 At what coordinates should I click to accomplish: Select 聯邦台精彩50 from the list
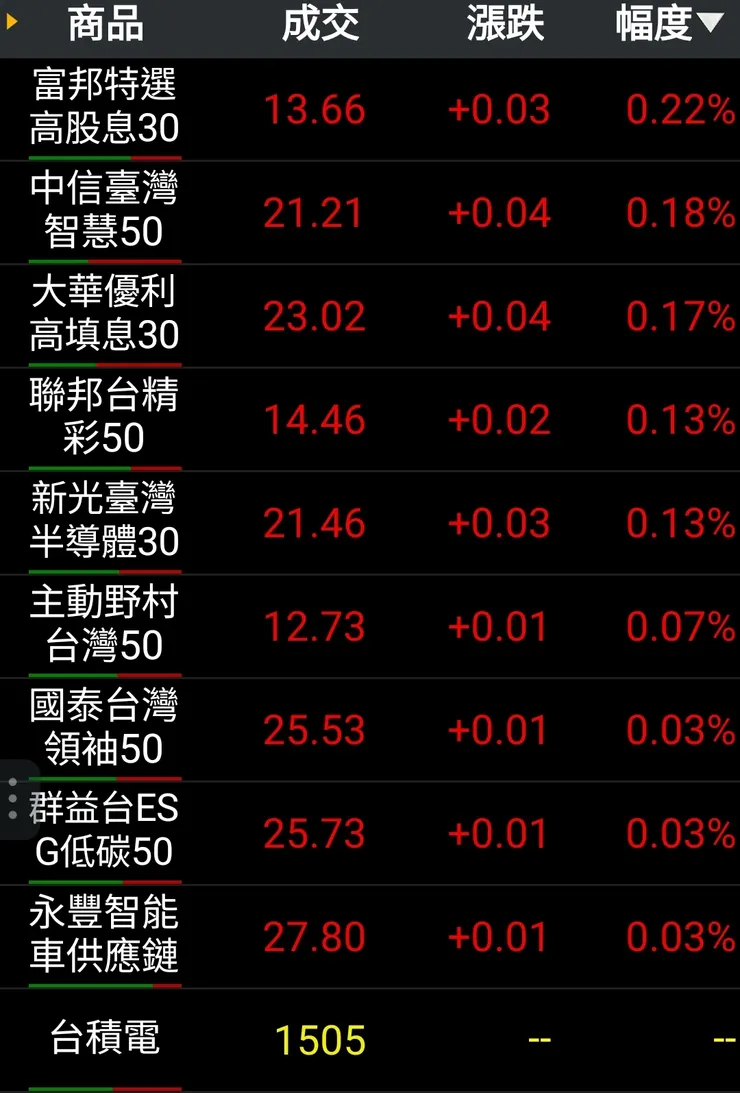pyautogui.click(x=105, y=419)
